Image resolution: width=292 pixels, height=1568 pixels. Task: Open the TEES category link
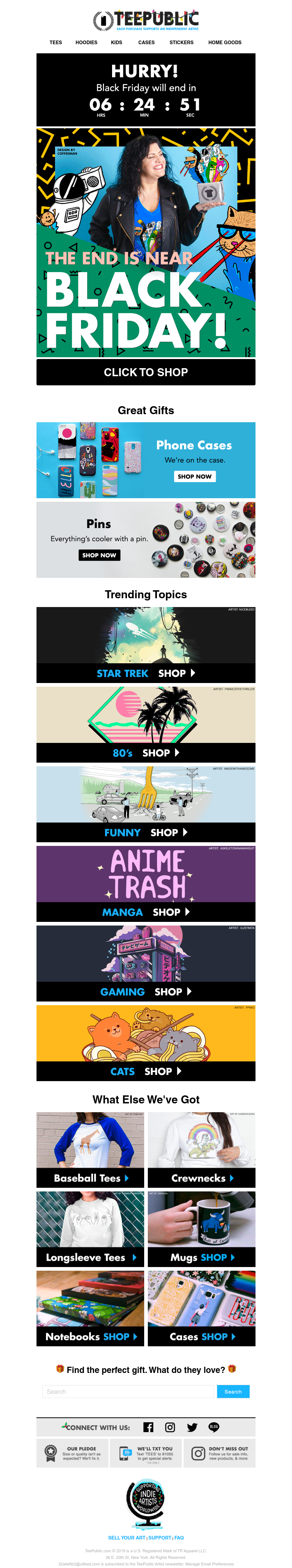pyautogui.click(x=55, y=43)
